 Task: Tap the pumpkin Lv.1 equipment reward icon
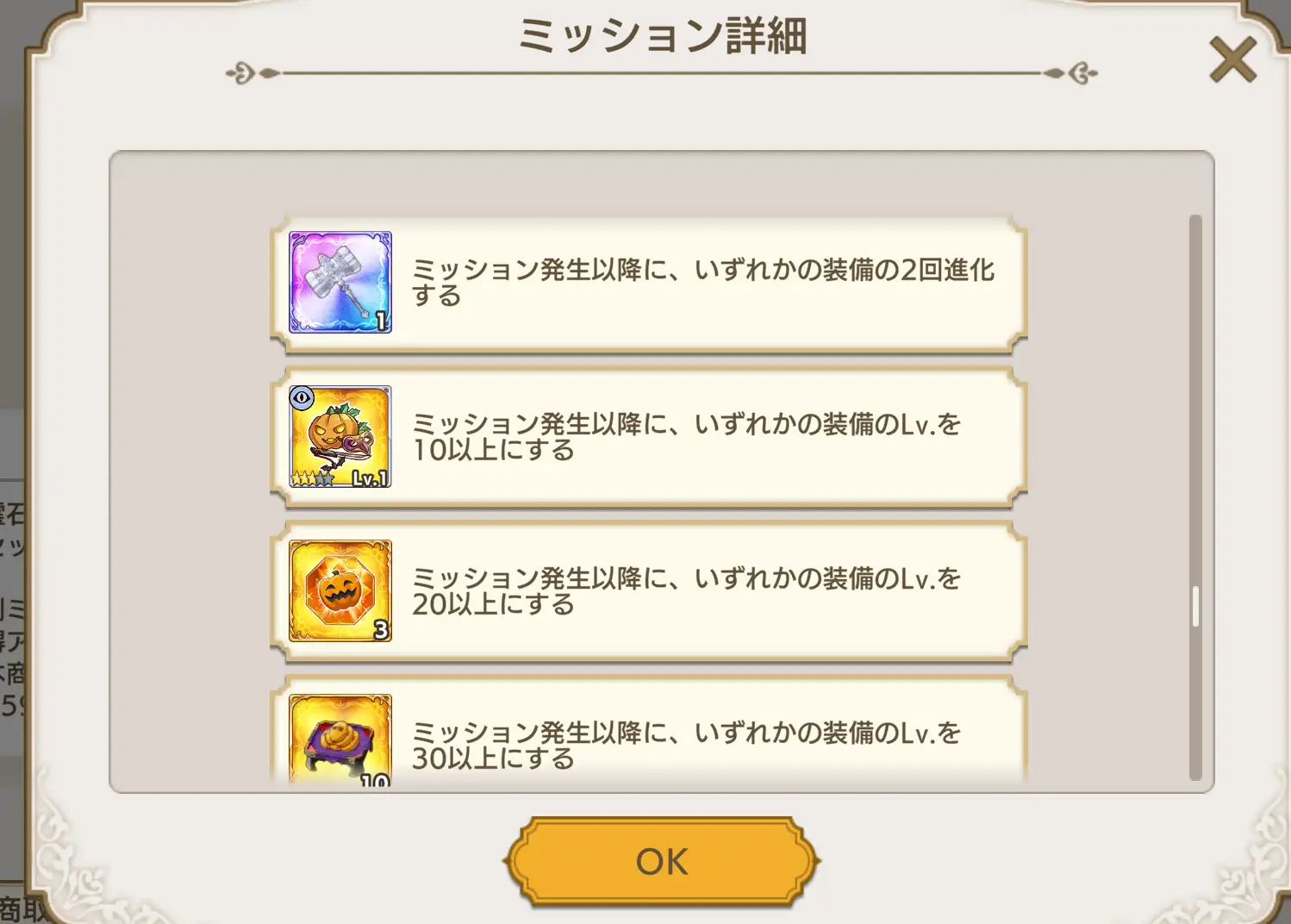[x=340, y=436]
